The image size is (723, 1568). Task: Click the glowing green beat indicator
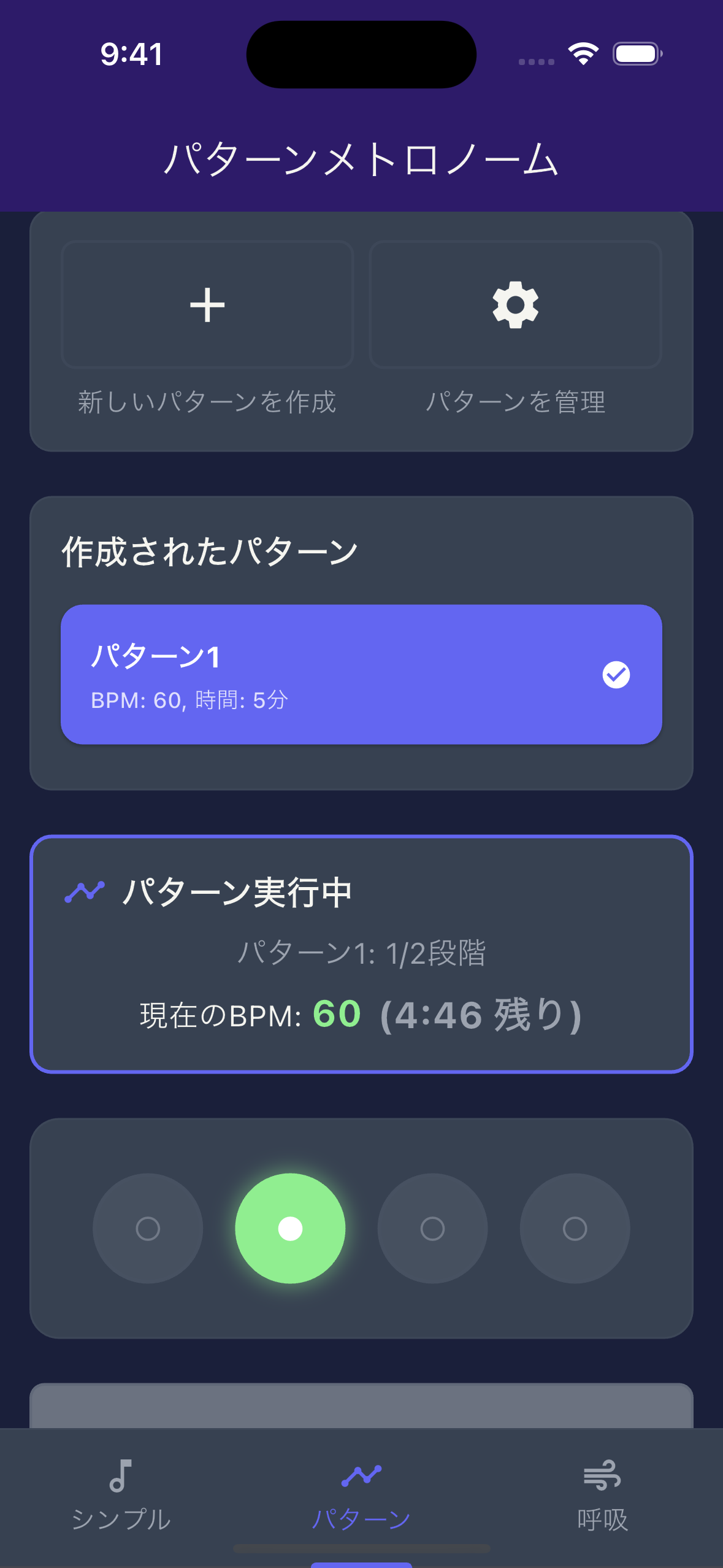[x=289, y=1228]
